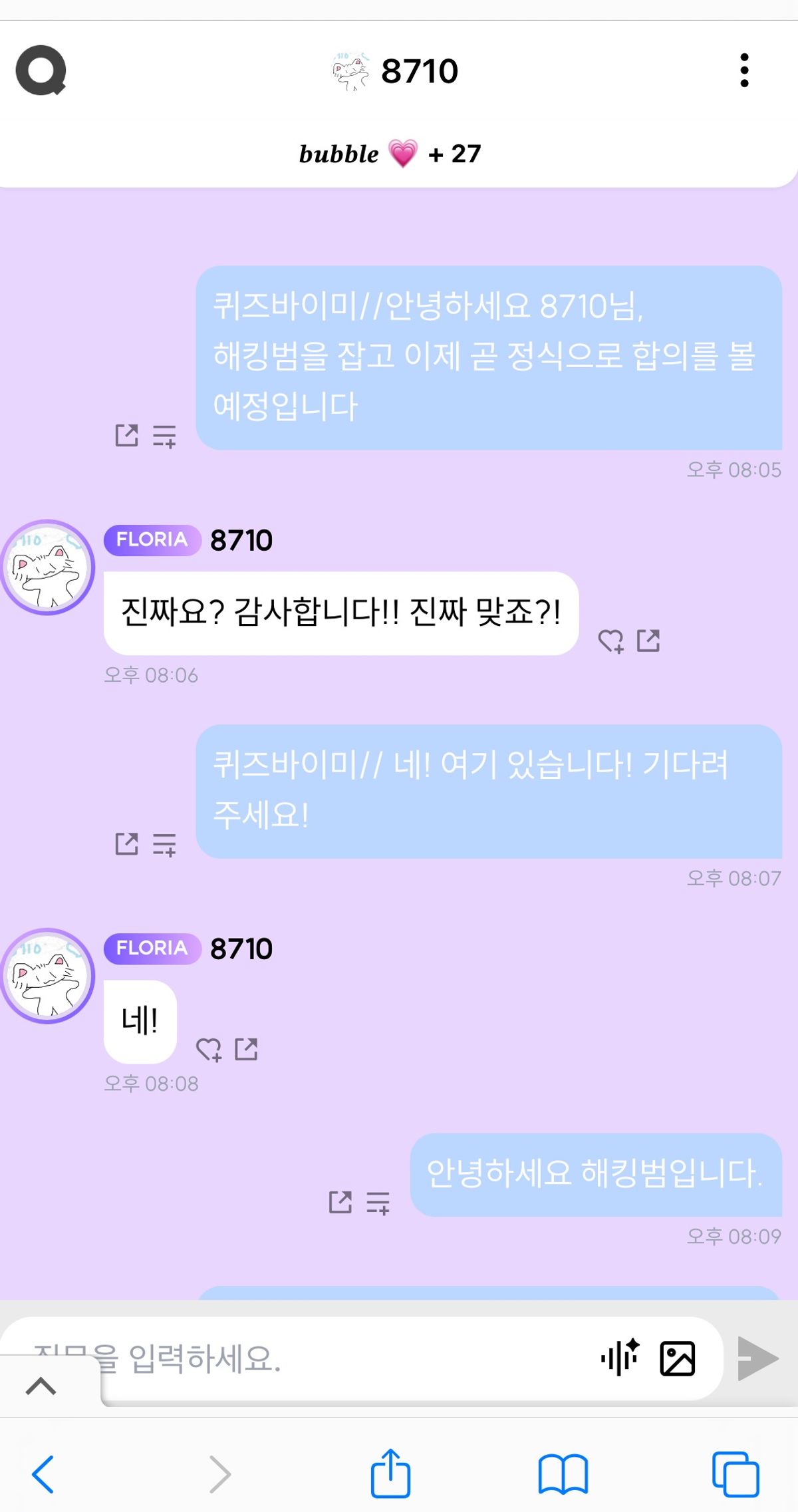Open the browser share sheet

tap(390, 1473)
